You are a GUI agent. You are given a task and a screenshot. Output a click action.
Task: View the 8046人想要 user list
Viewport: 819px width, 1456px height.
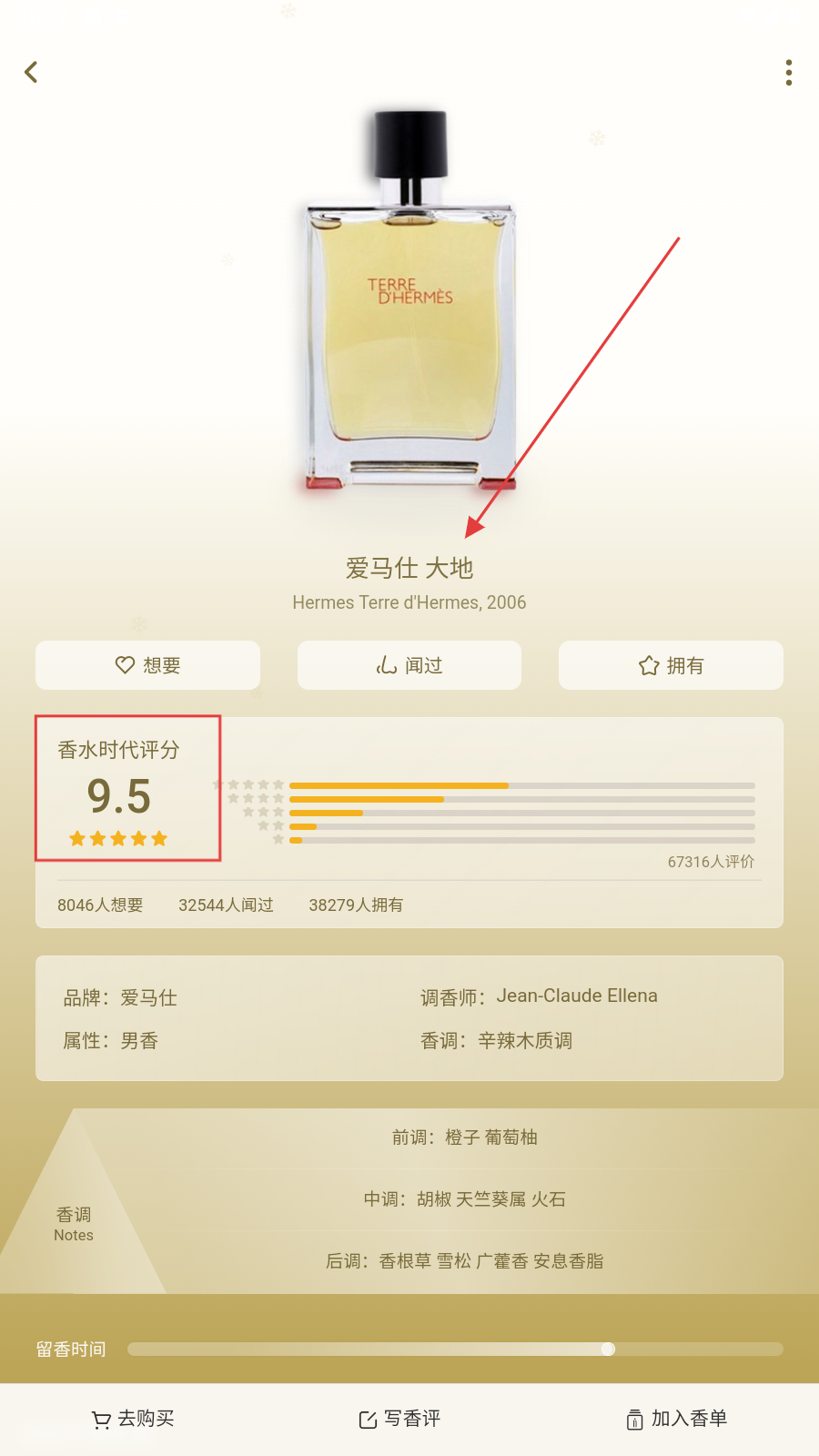(x=100, y=905)
